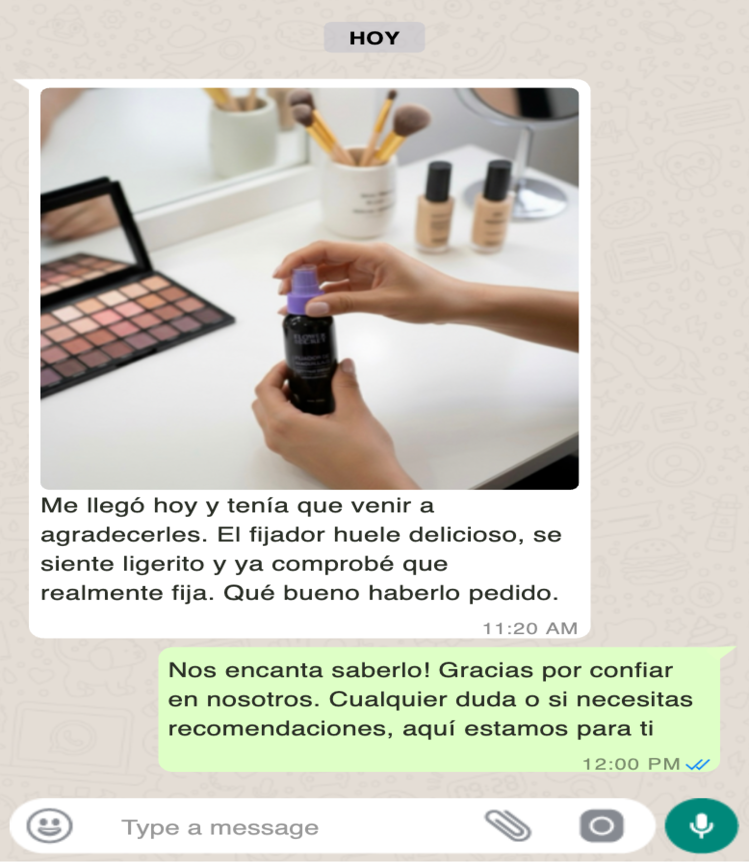
Task: Open the emoji picker
Action: tap(48, 826)
